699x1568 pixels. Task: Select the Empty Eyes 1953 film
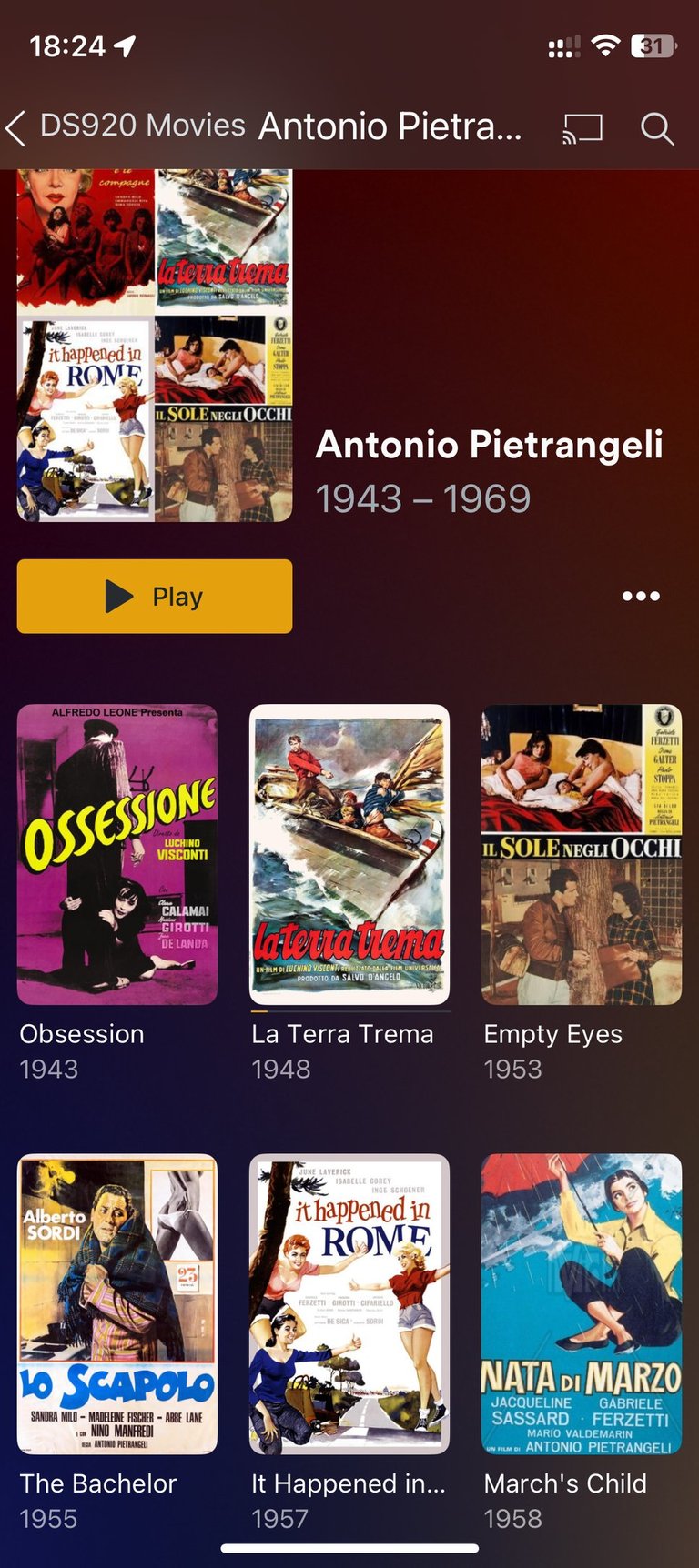pos(582,855)
